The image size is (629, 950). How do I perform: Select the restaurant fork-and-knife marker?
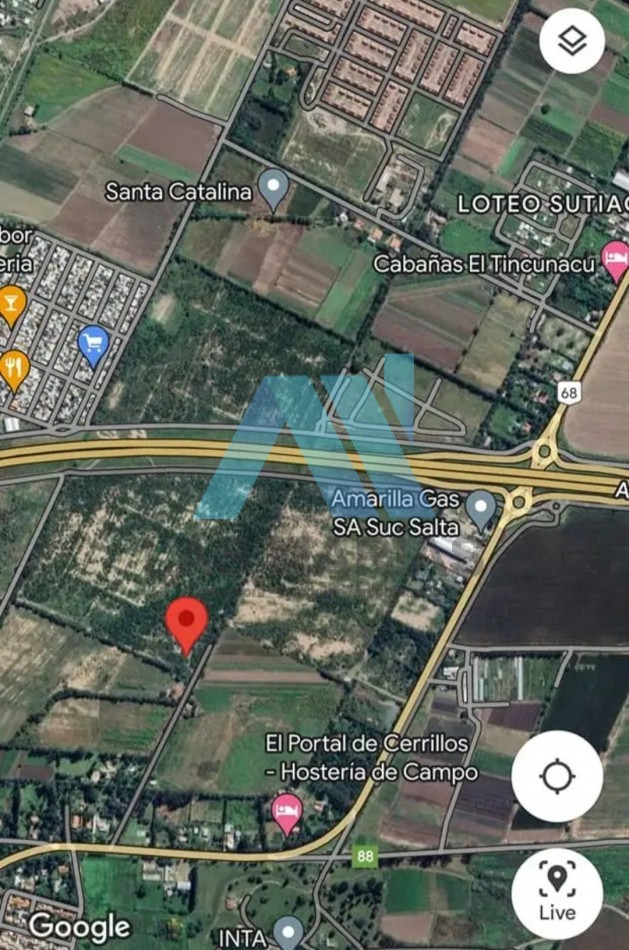point(12,370)
